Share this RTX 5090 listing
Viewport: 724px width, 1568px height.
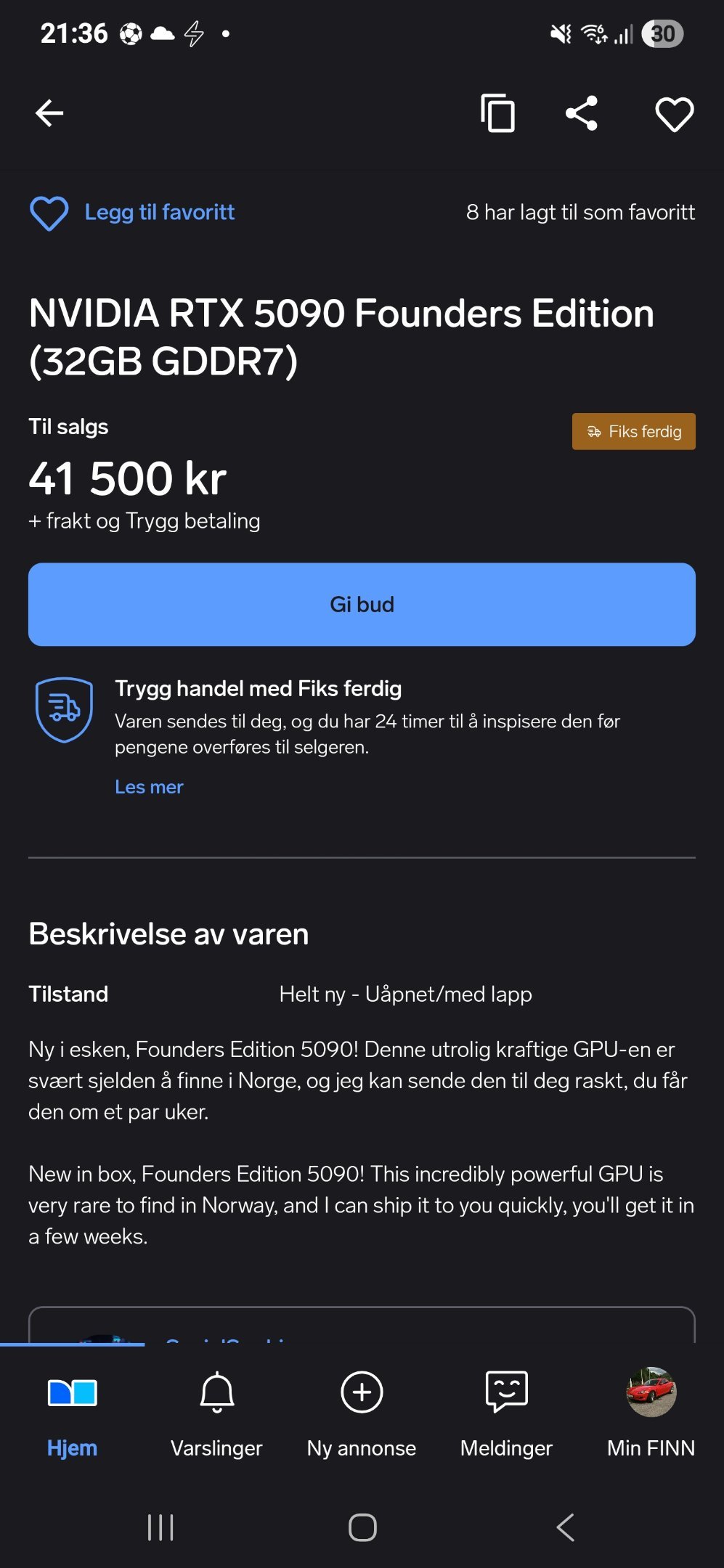pyautogui.click(x=582, y=113)
